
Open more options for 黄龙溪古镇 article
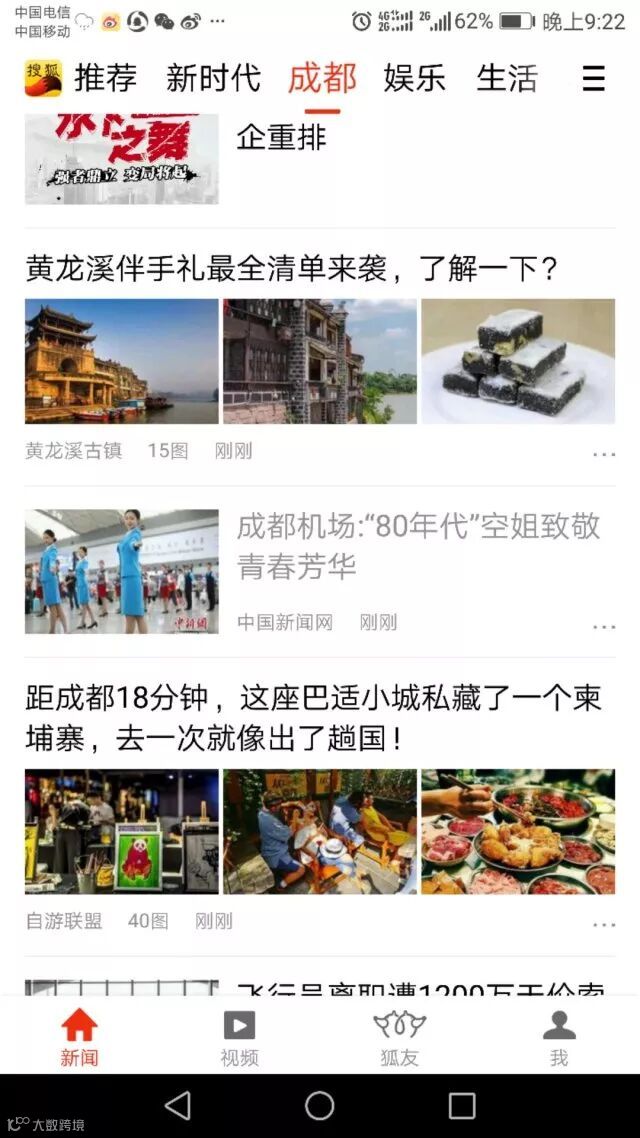point(604,454)
